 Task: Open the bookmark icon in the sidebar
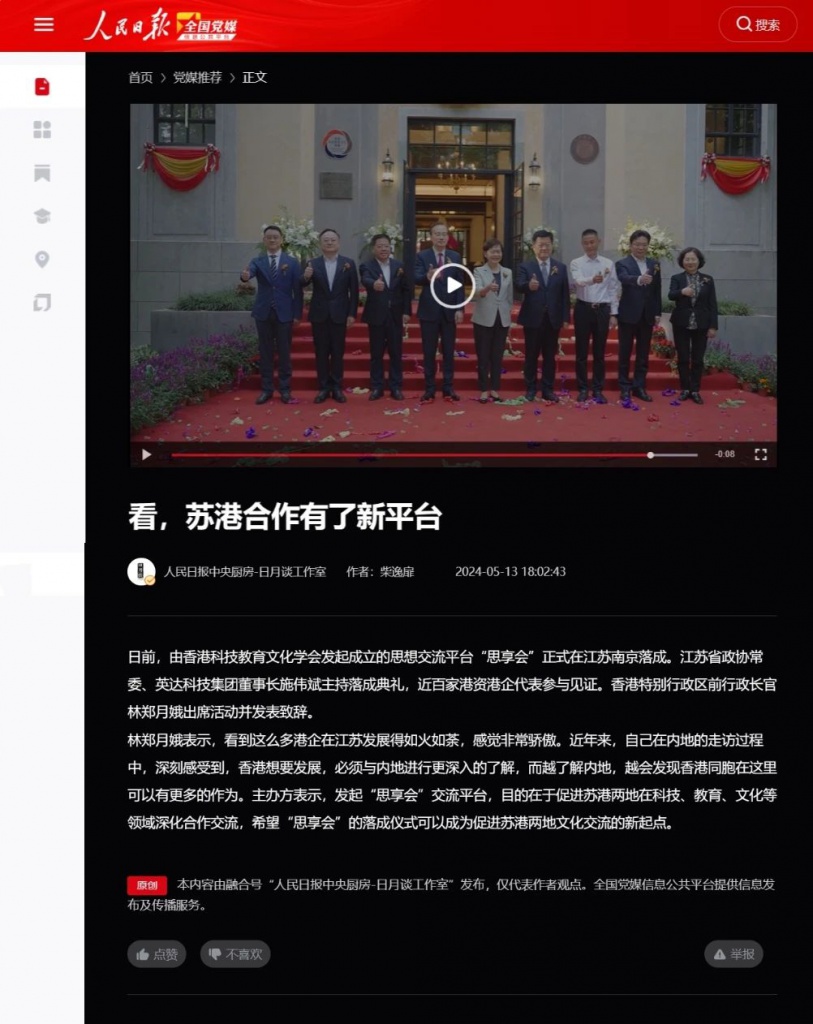(42, 173)
